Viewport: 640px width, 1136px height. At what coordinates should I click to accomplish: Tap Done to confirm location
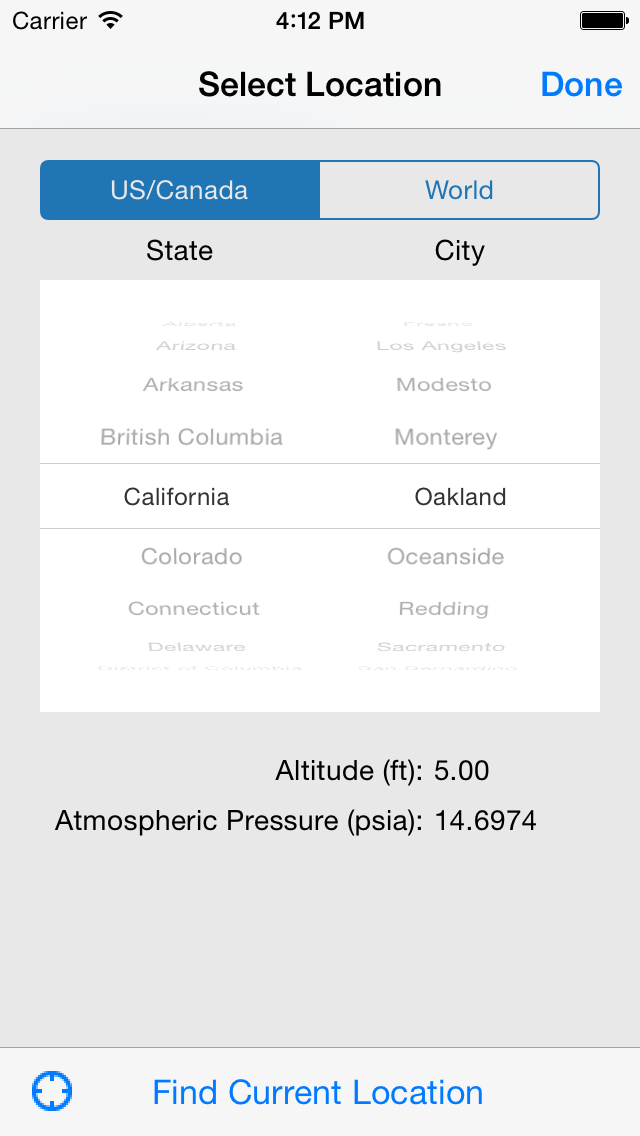(581, 85)
